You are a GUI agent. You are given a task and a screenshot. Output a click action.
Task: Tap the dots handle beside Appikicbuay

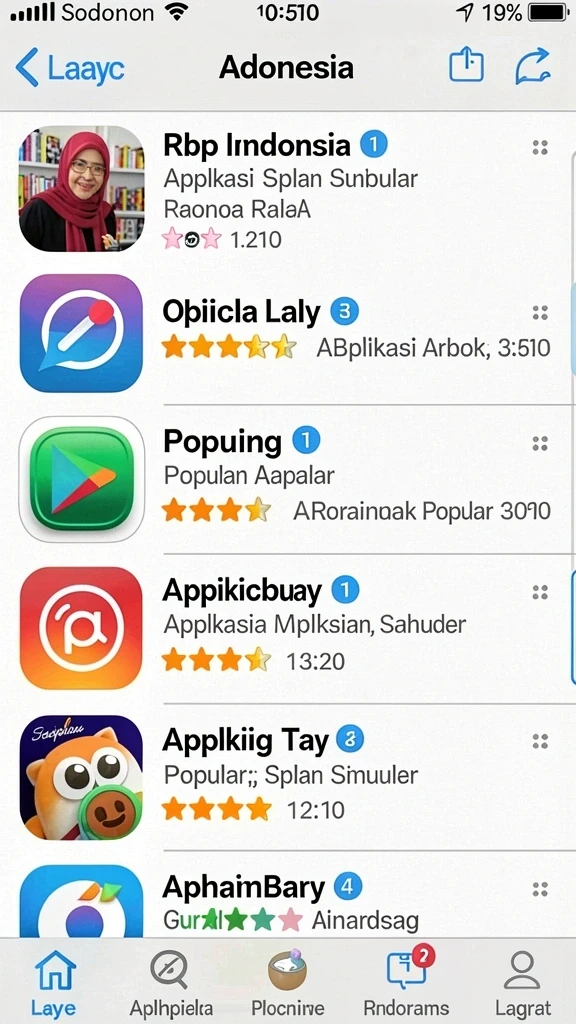[540, 592]
